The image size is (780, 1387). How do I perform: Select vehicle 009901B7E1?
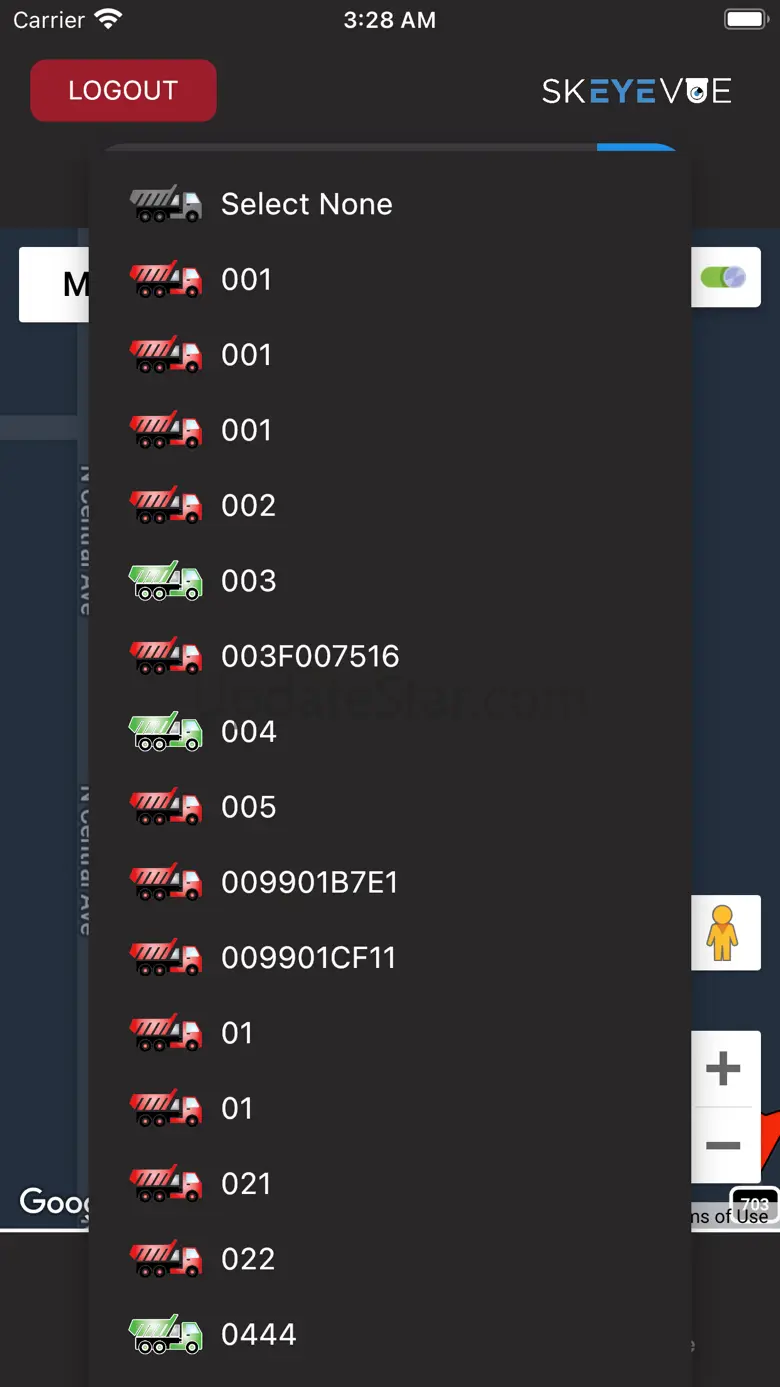coord(390,882)
